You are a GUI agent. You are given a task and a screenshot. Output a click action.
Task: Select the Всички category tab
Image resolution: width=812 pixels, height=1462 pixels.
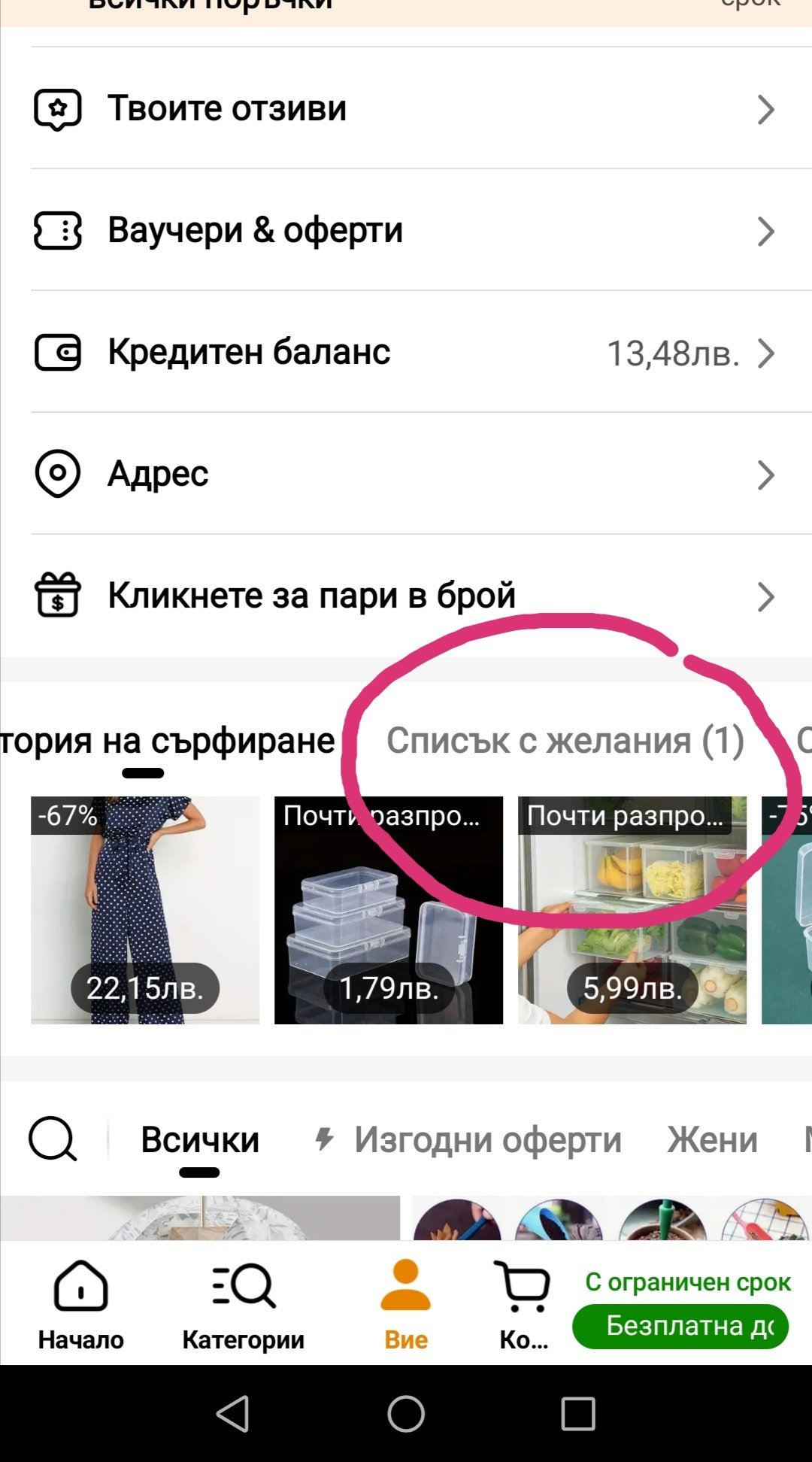point(200,1140)
